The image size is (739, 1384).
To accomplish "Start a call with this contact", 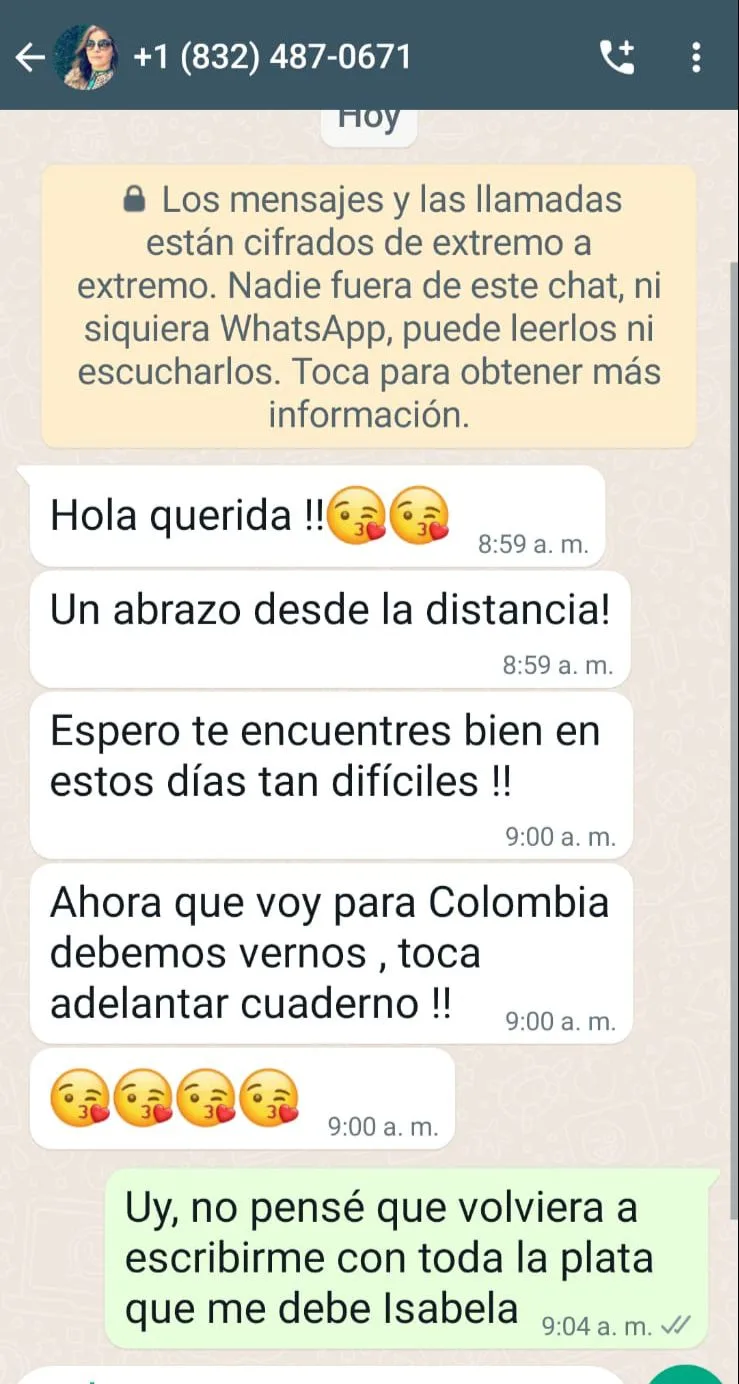I will tap(617, 57).
